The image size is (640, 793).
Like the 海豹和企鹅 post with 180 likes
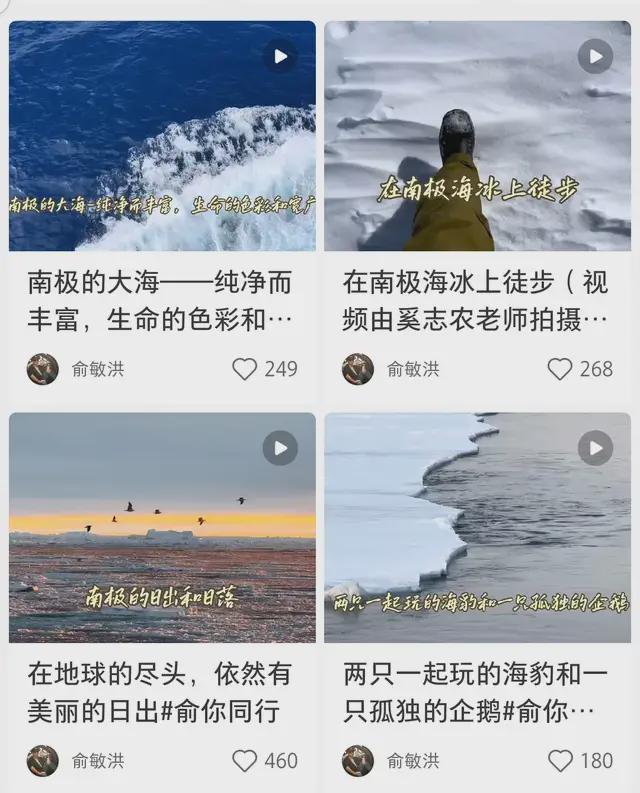pos(560,761)
